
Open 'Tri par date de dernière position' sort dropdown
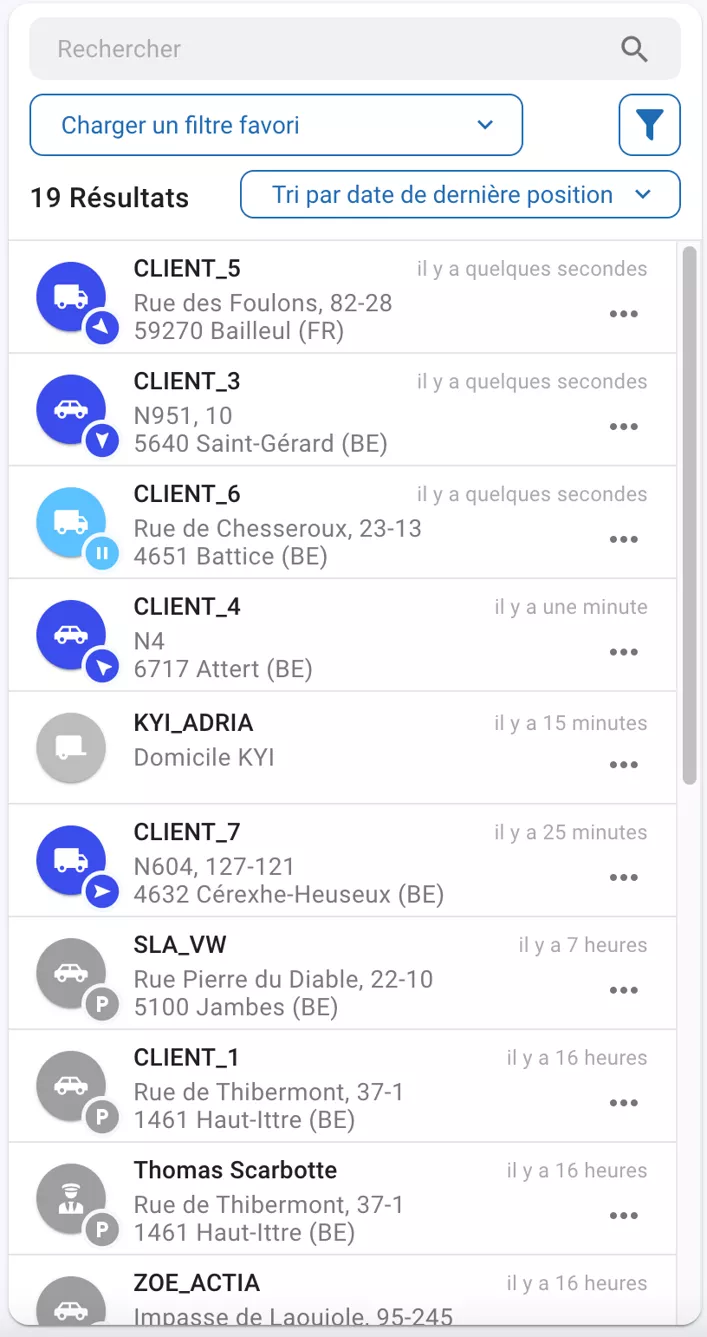(x=460, y=195)
